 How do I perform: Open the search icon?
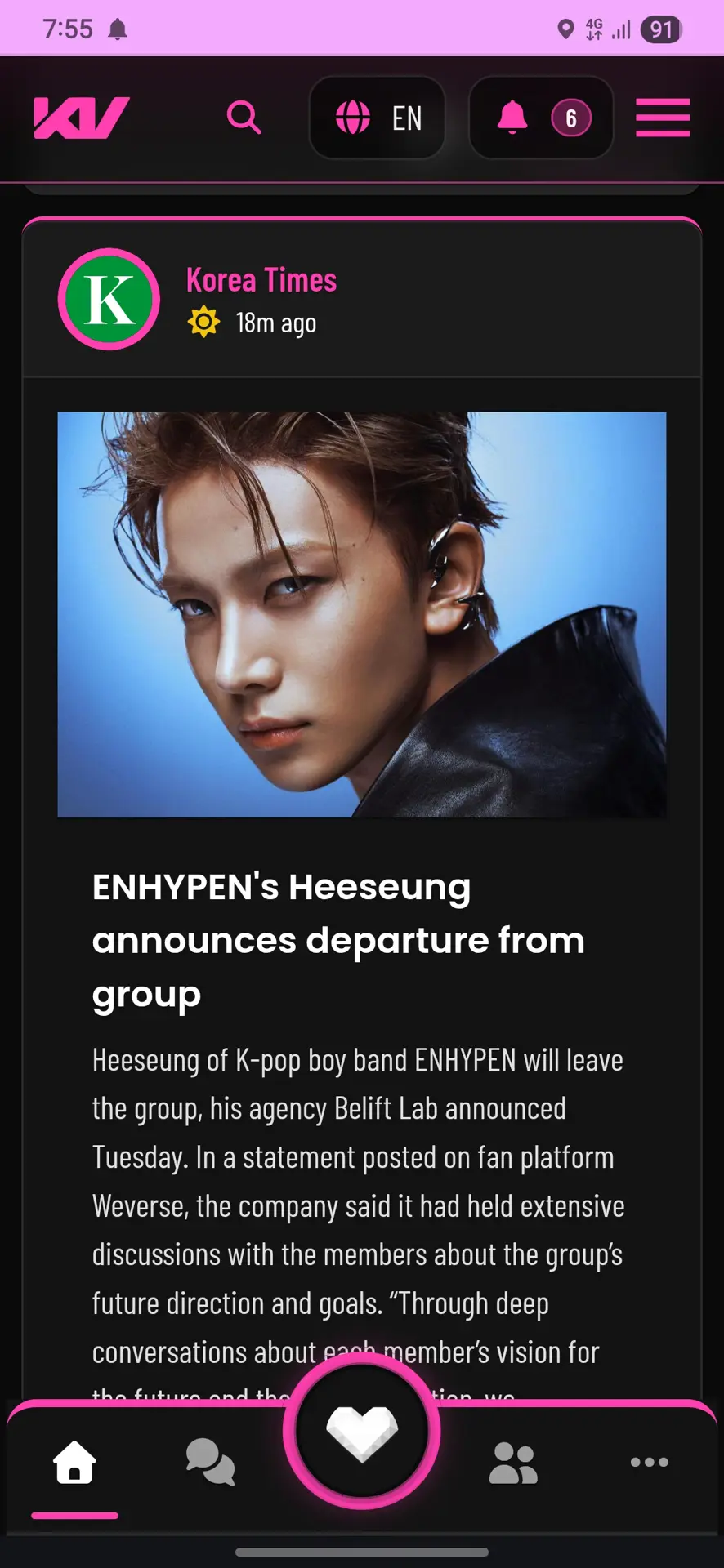point(244,118)
